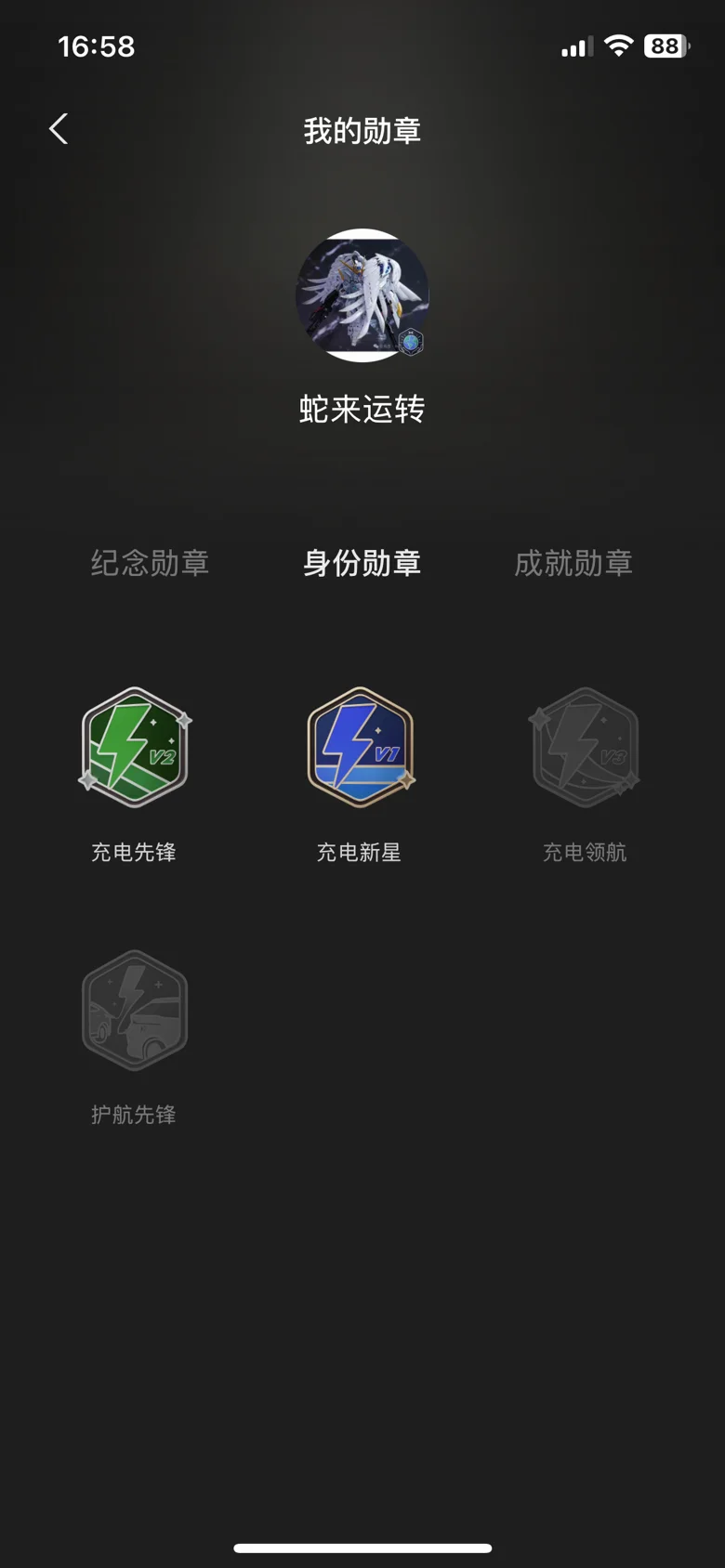Open the 充电新星 V1 badge
This screenshot has height=1568, width=725.
(x=361, y=747)
